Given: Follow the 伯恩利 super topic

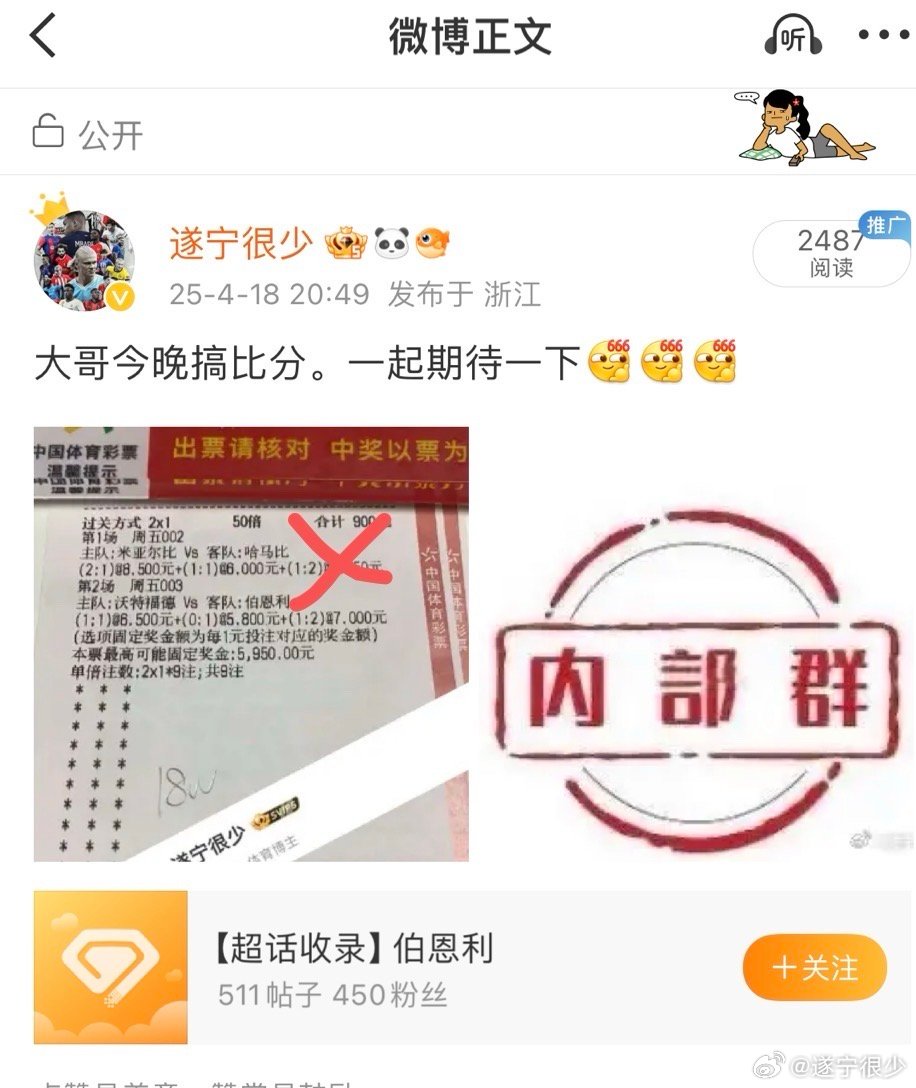Looking at the screenshot, I should point(814,967).
